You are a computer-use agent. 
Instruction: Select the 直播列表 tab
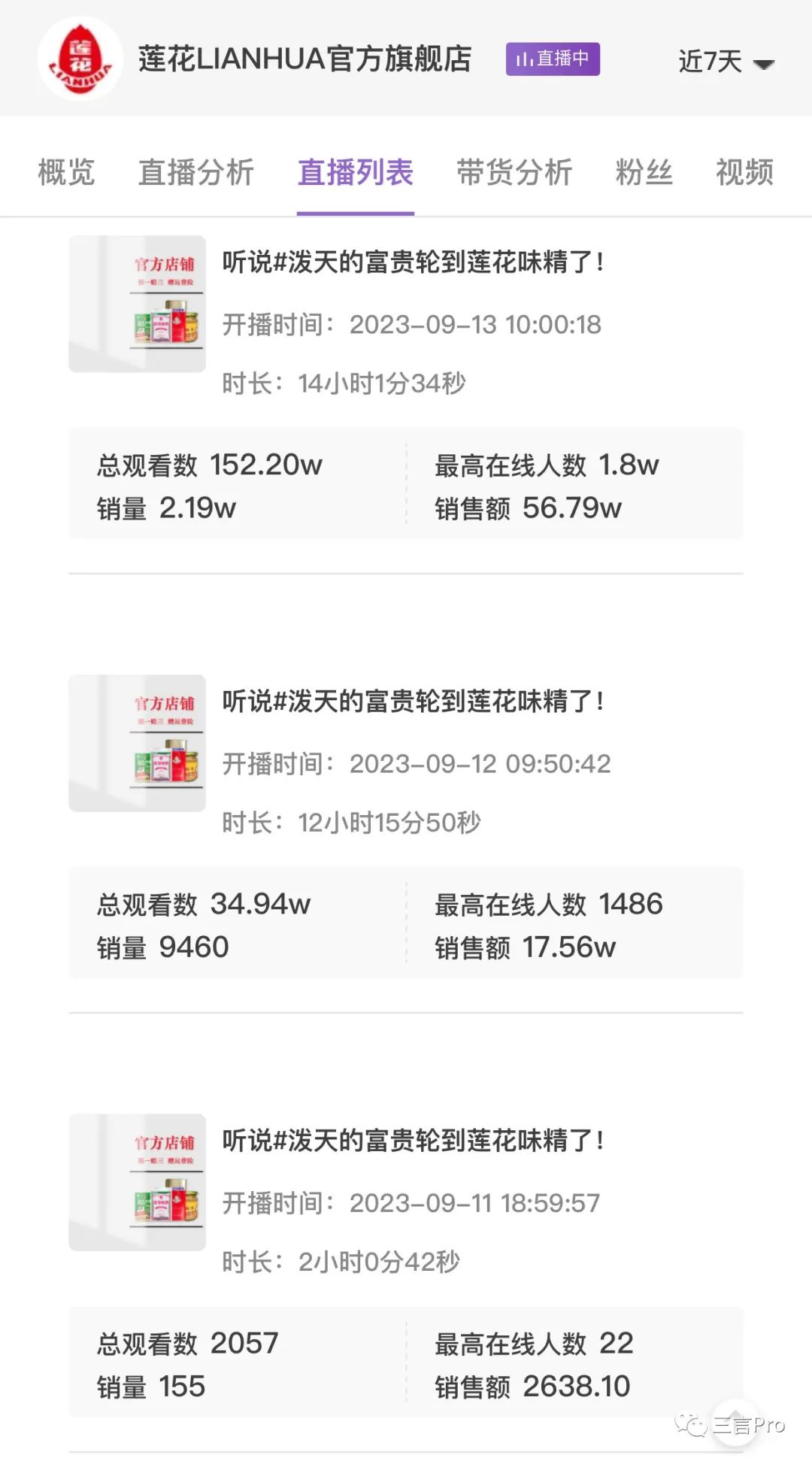coord(356,173)
